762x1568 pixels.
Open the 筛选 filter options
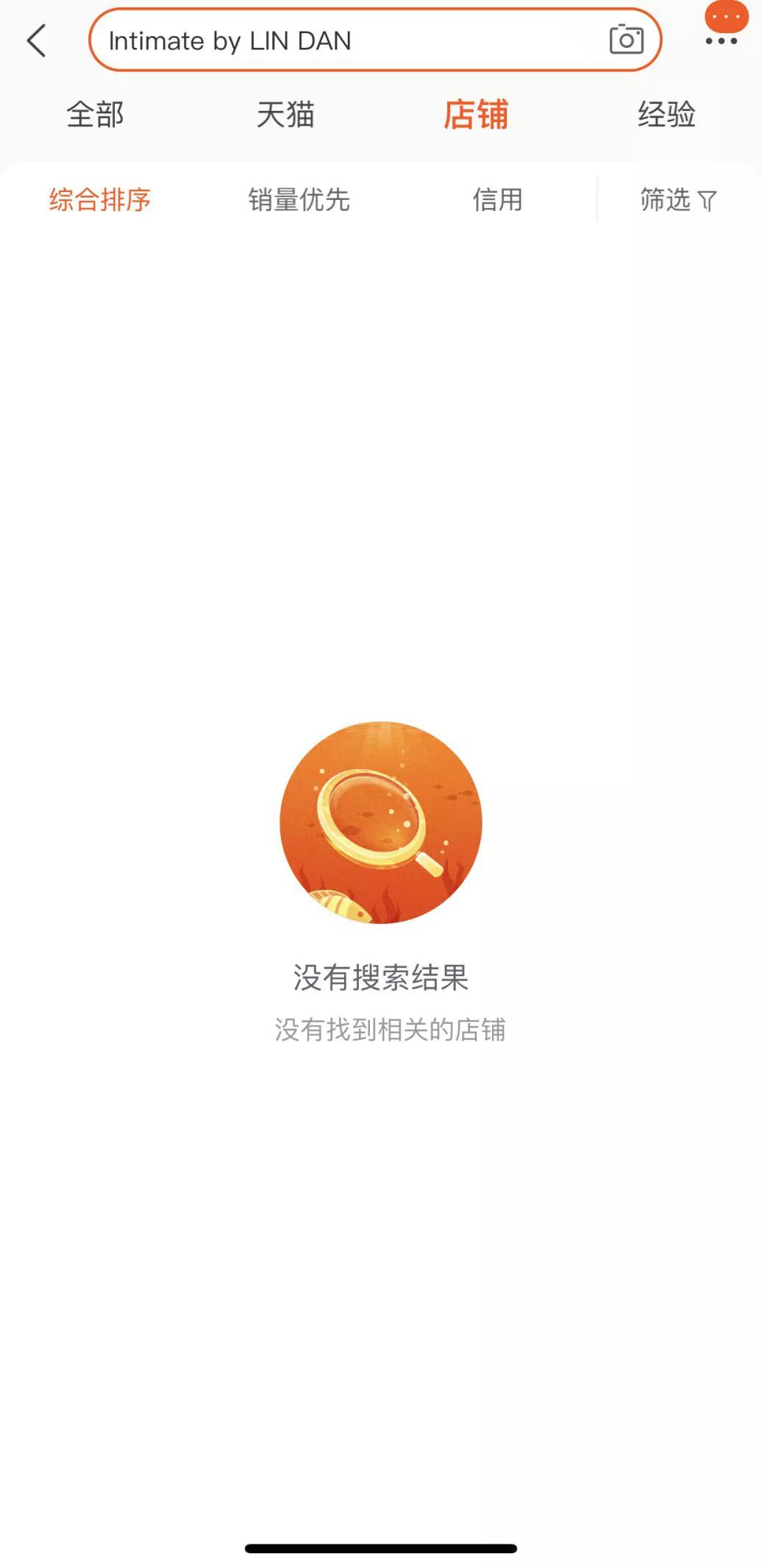point(678,199)
